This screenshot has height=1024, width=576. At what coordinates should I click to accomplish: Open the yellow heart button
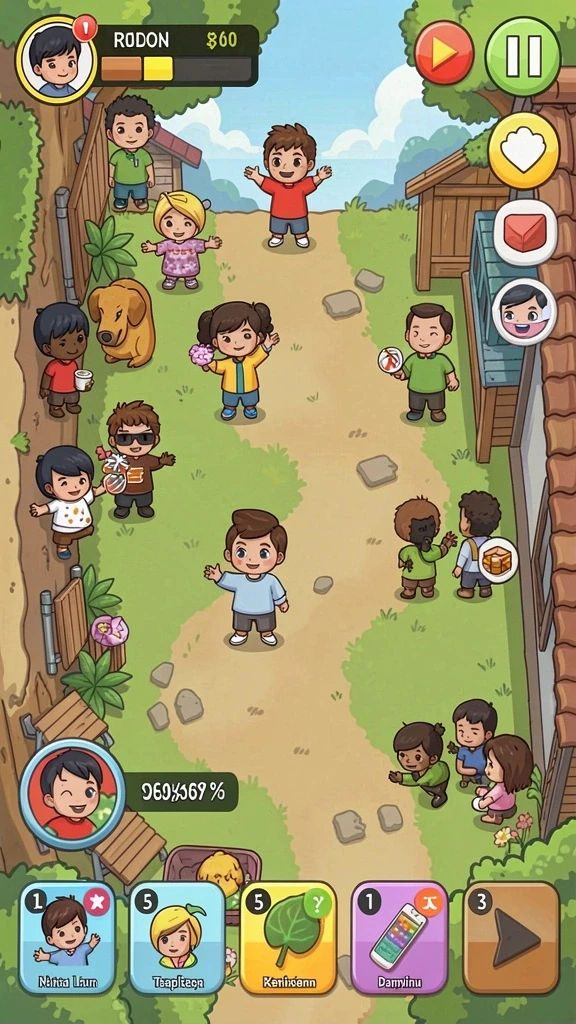click(x=524, y=151)
